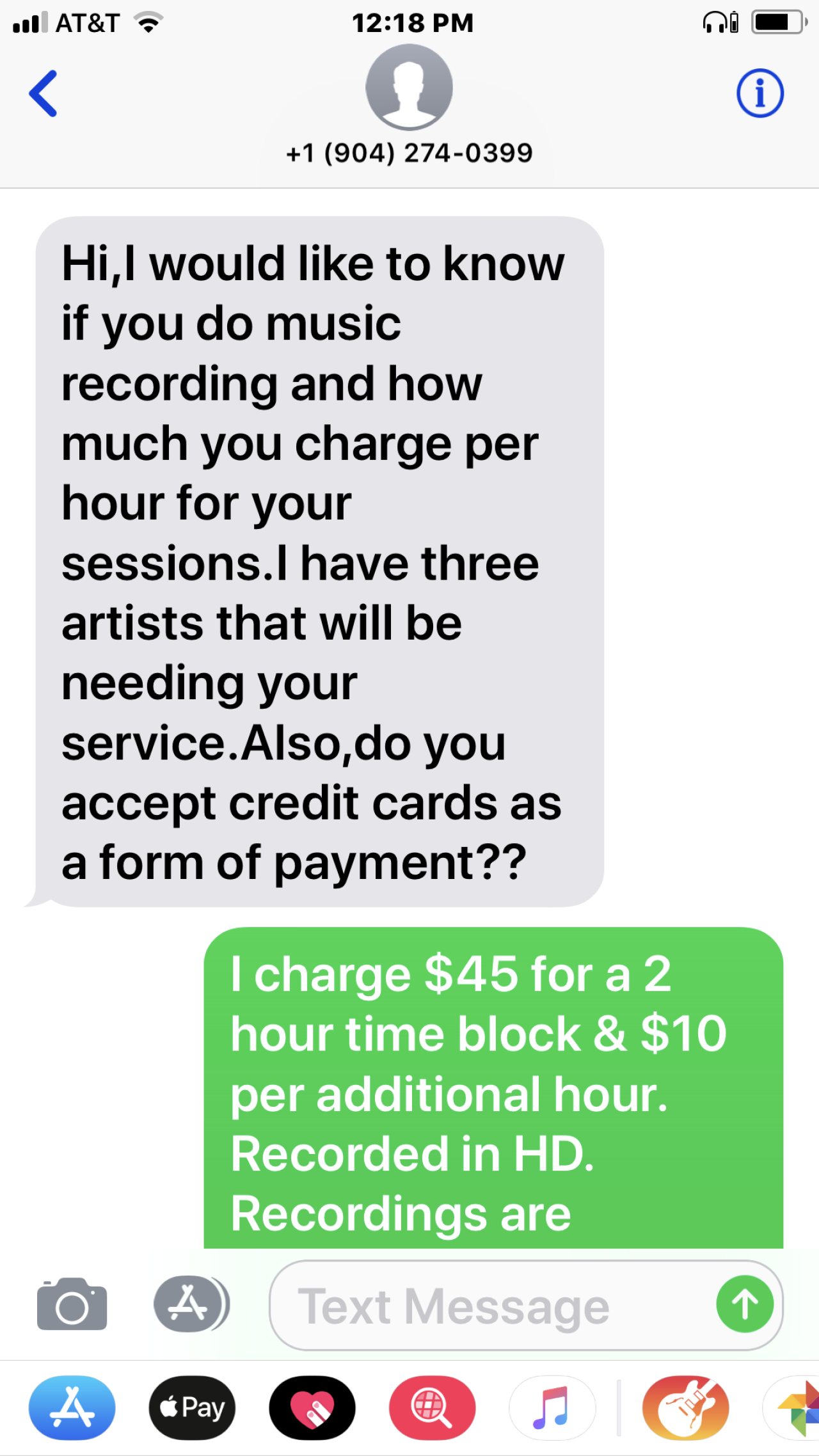Open contact details info icon
The height and width of the screenshot is (1456, 819).
click(759, 93)
